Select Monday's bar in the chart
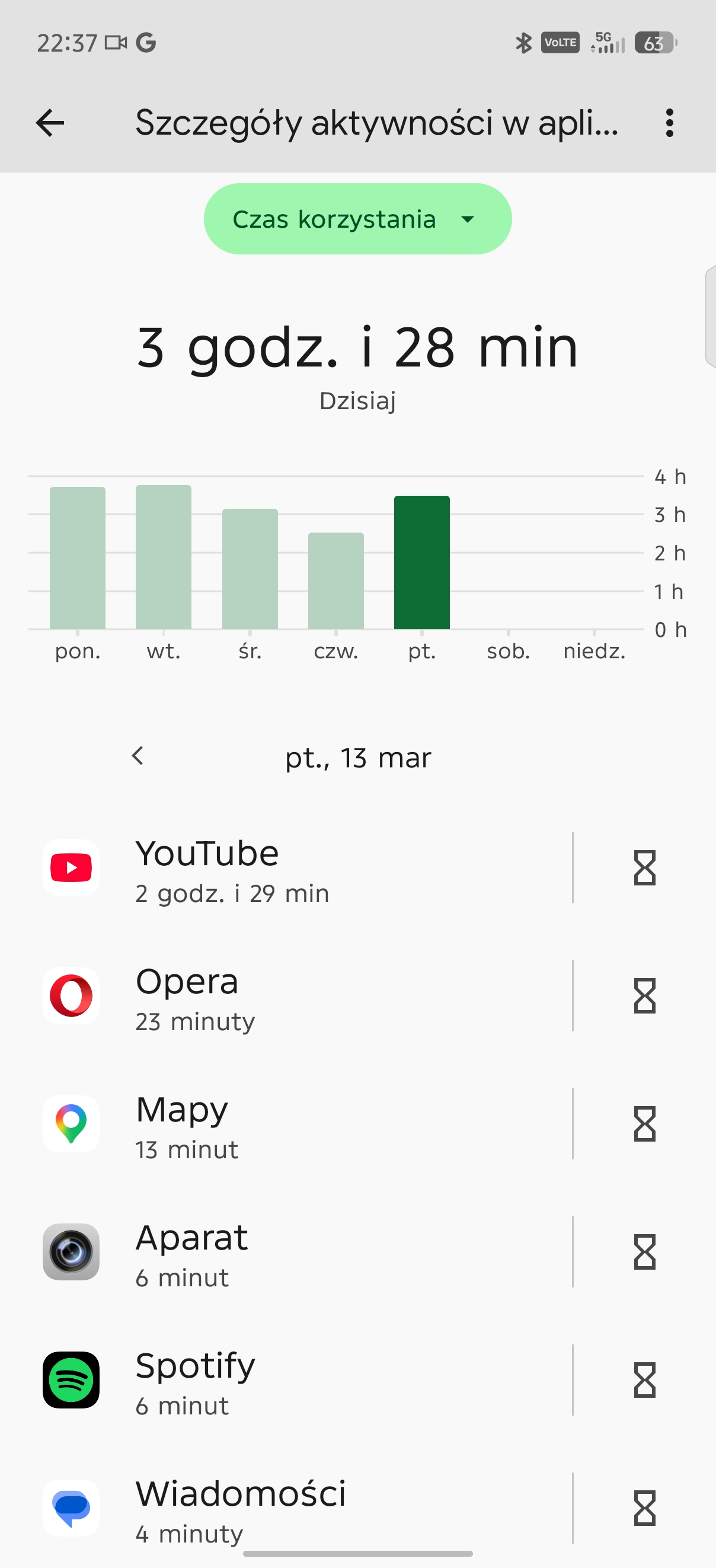Image resolution: width=716 pixels, height=1568 pixels. (x=78, y=557)
